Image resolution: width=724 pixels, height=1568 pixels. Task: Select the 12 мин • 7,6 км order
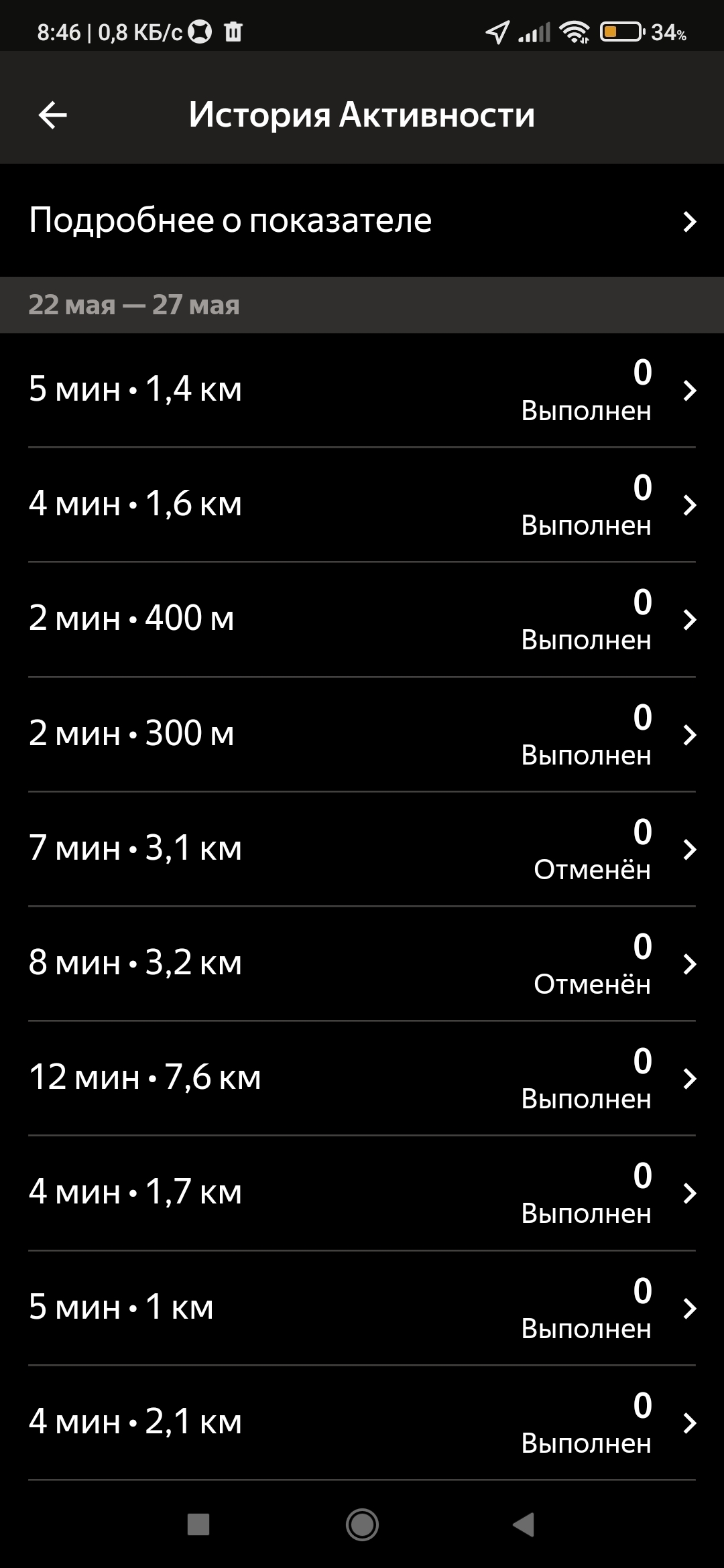(362, 1078)
